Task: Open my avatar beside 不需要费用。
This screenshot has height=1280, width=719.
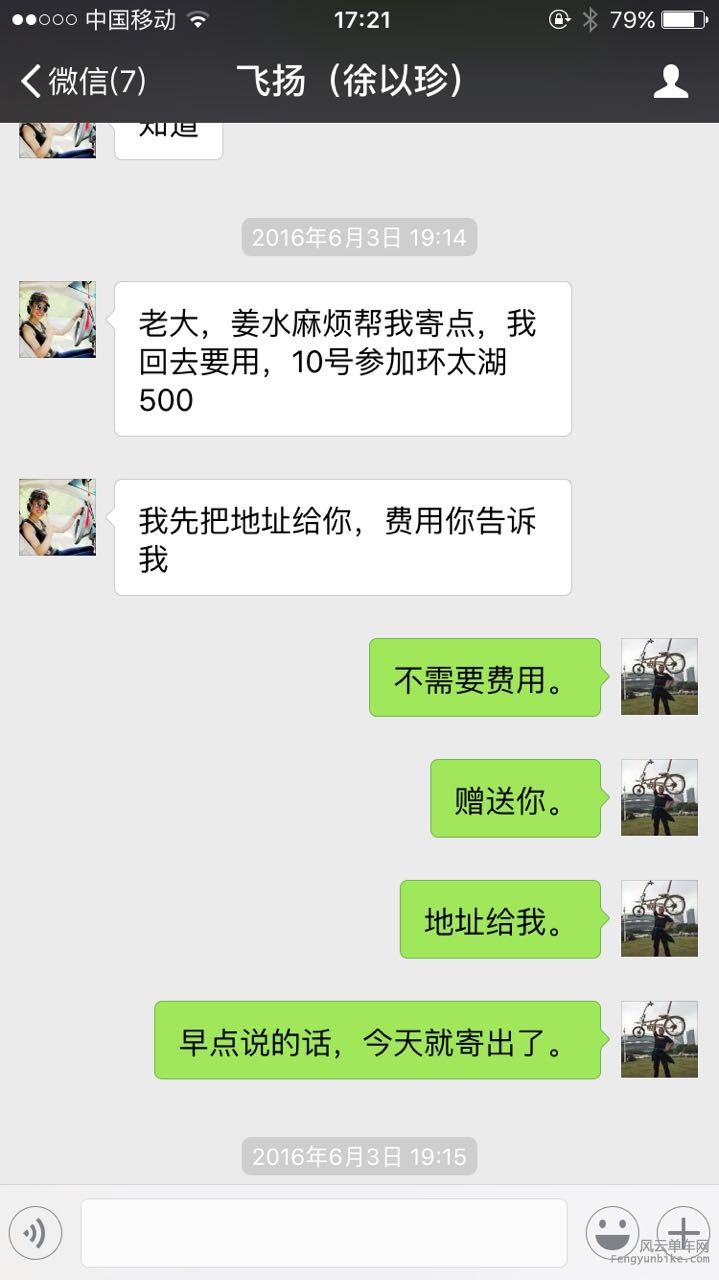Action: coord(659,676)
